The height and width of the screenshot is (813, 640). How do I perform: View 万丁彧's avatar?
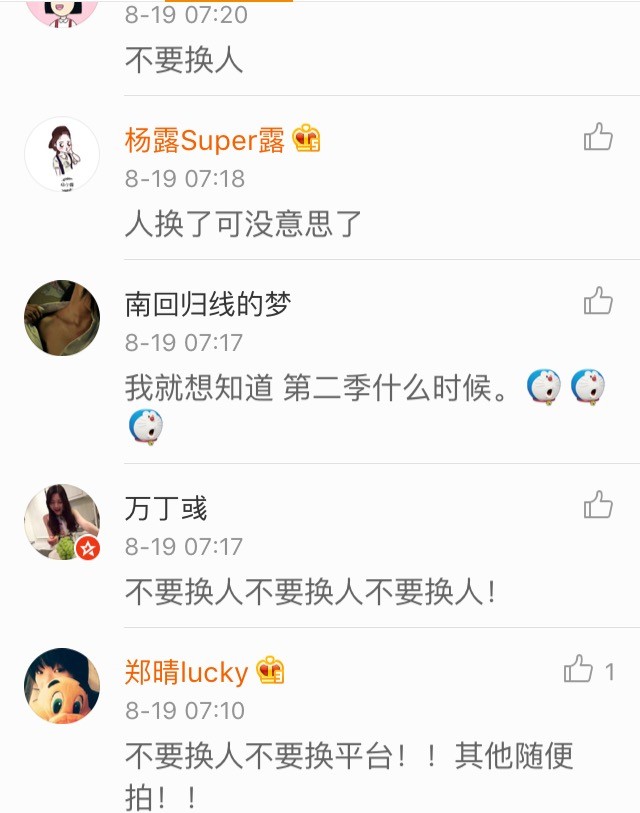(62, 522)
